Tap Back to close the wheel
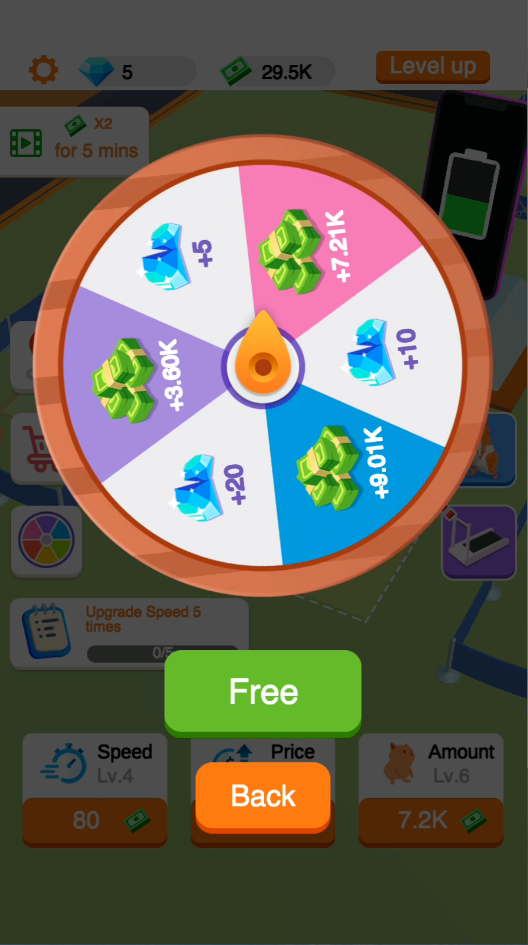This screenshot has width=528, height=945. click(263, 797)
